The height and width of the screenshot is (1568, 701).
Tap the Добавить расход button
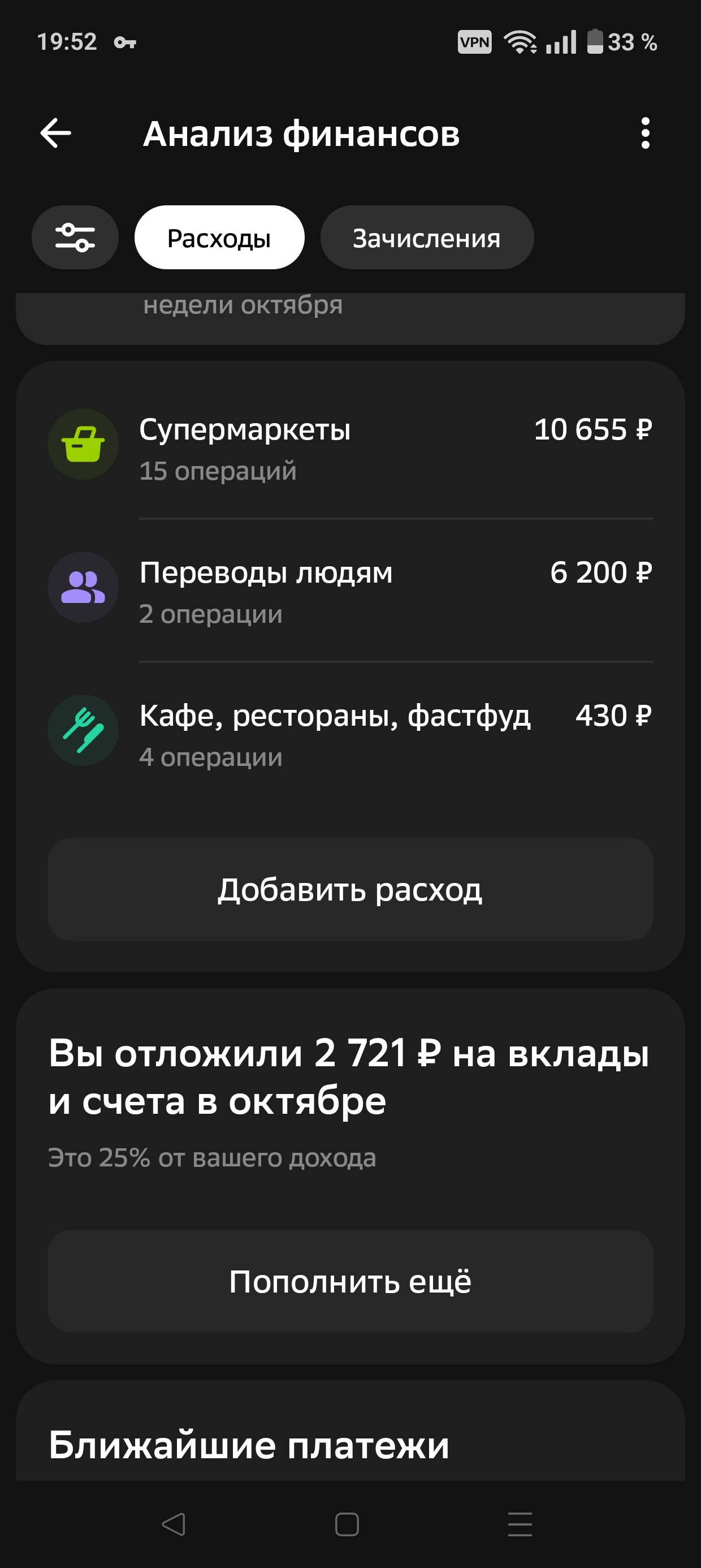350,889
